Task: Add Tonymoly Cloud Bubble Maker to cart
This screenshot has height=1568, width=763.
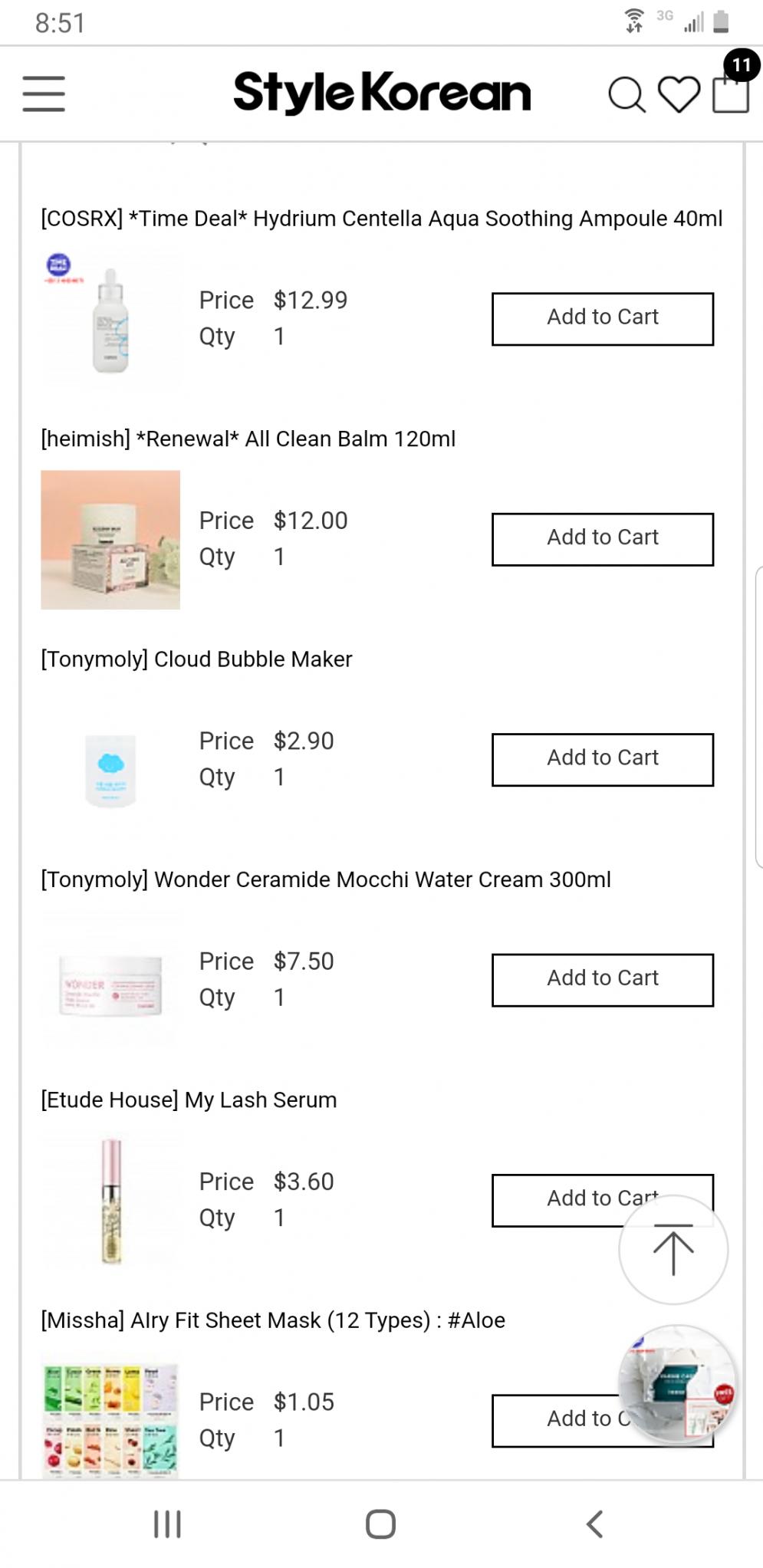Action: 602,759
